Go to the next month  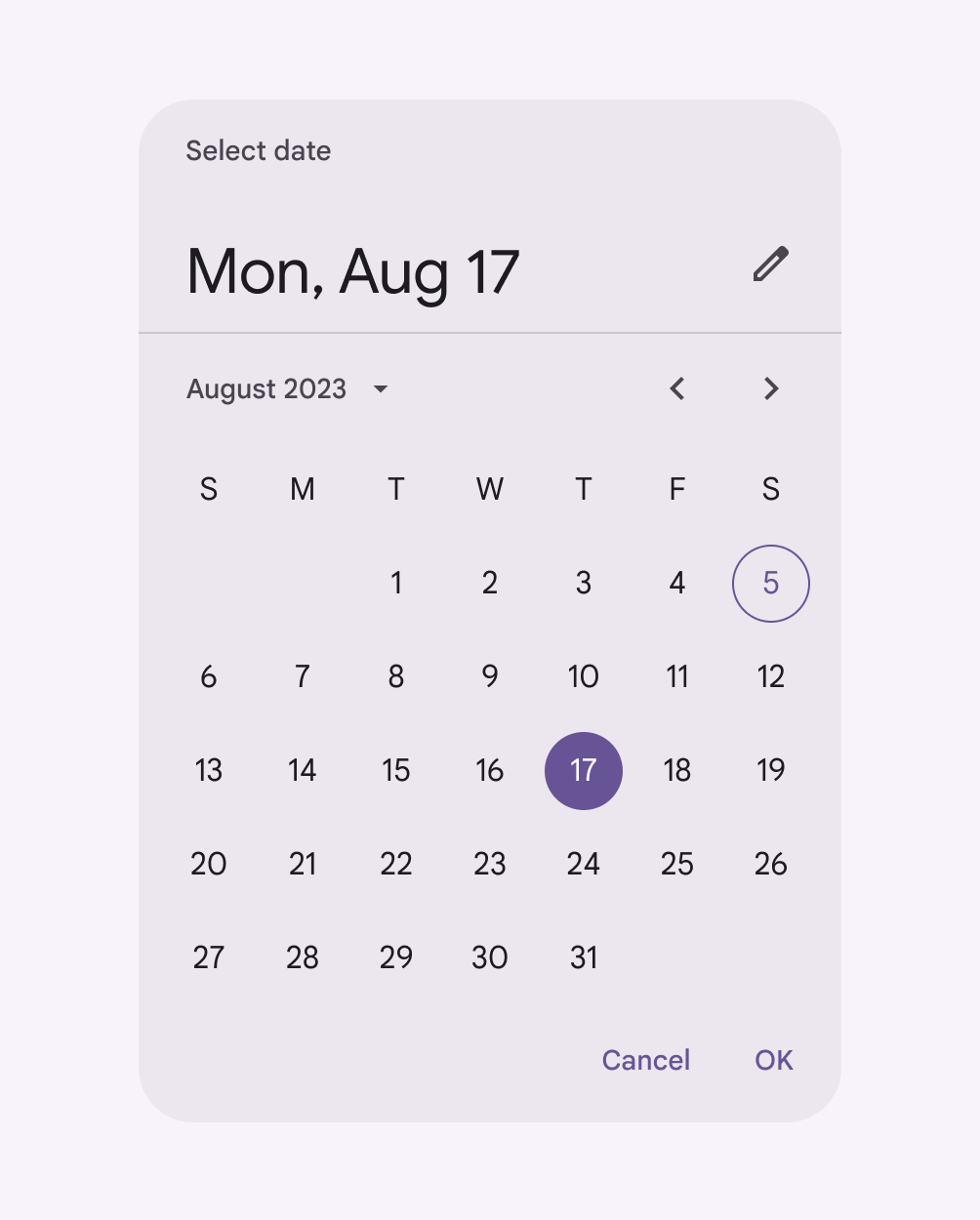click(771, 388)
